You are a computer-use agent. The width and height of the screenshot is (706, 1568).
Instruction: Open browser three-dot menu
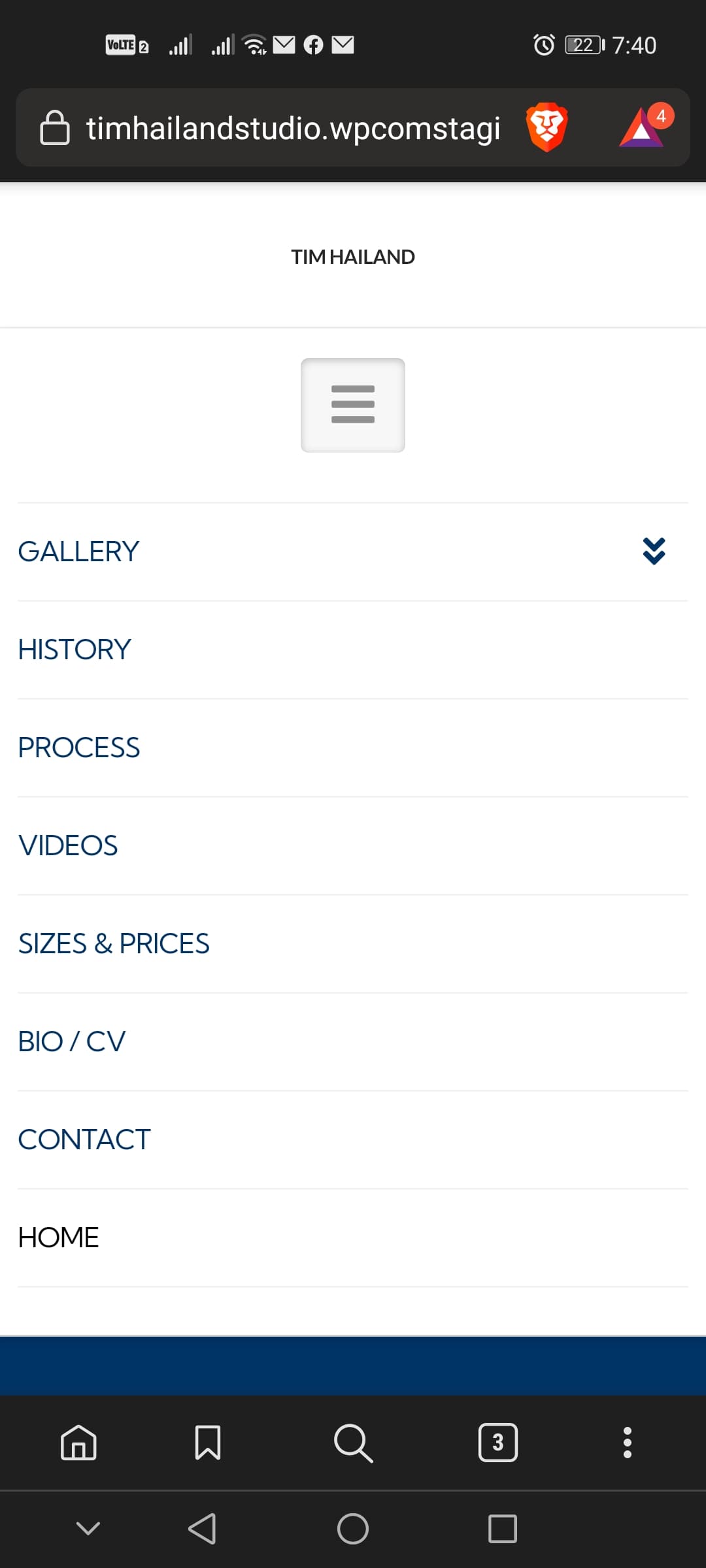pyautogui.click(x=628, y=1443)
